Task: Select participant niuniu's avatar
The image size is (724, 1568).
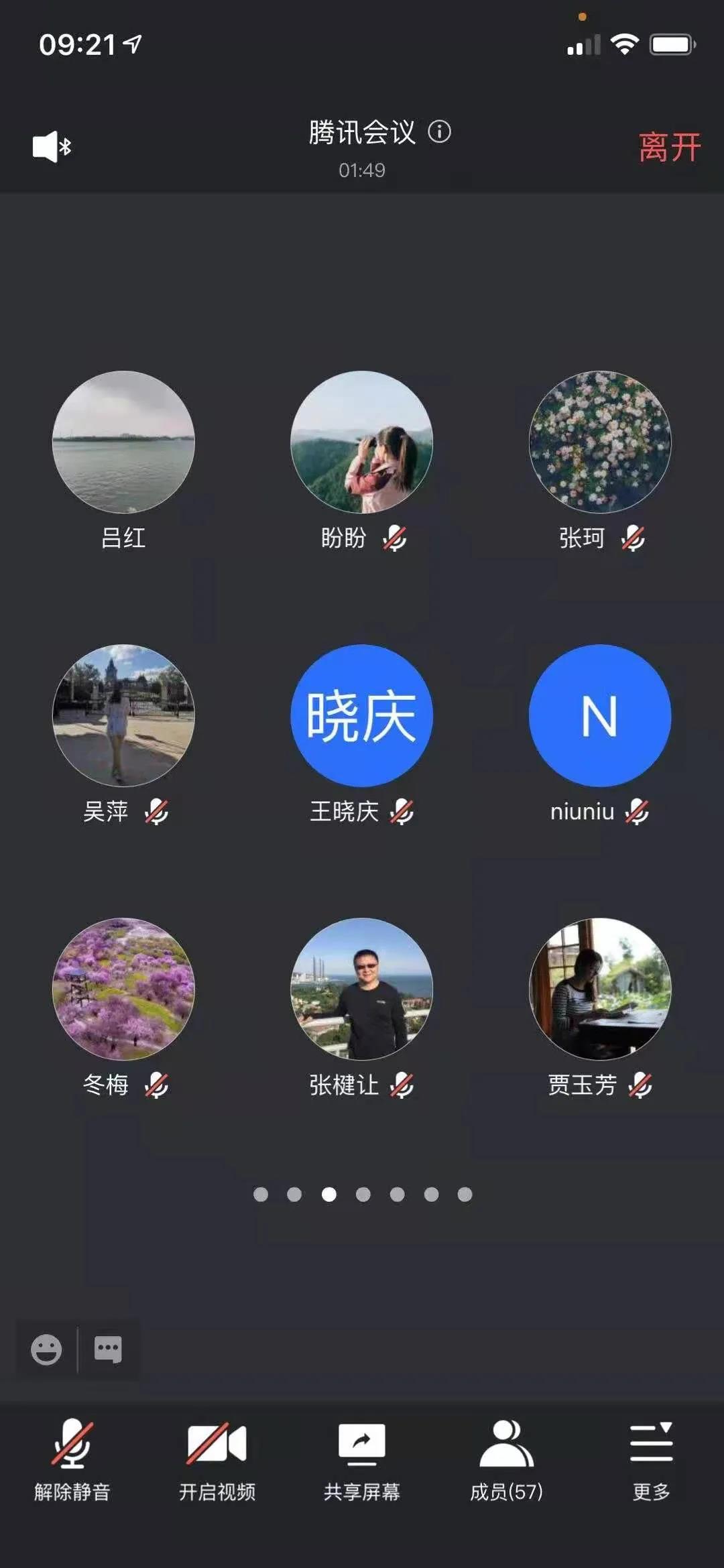Action: 600,715
